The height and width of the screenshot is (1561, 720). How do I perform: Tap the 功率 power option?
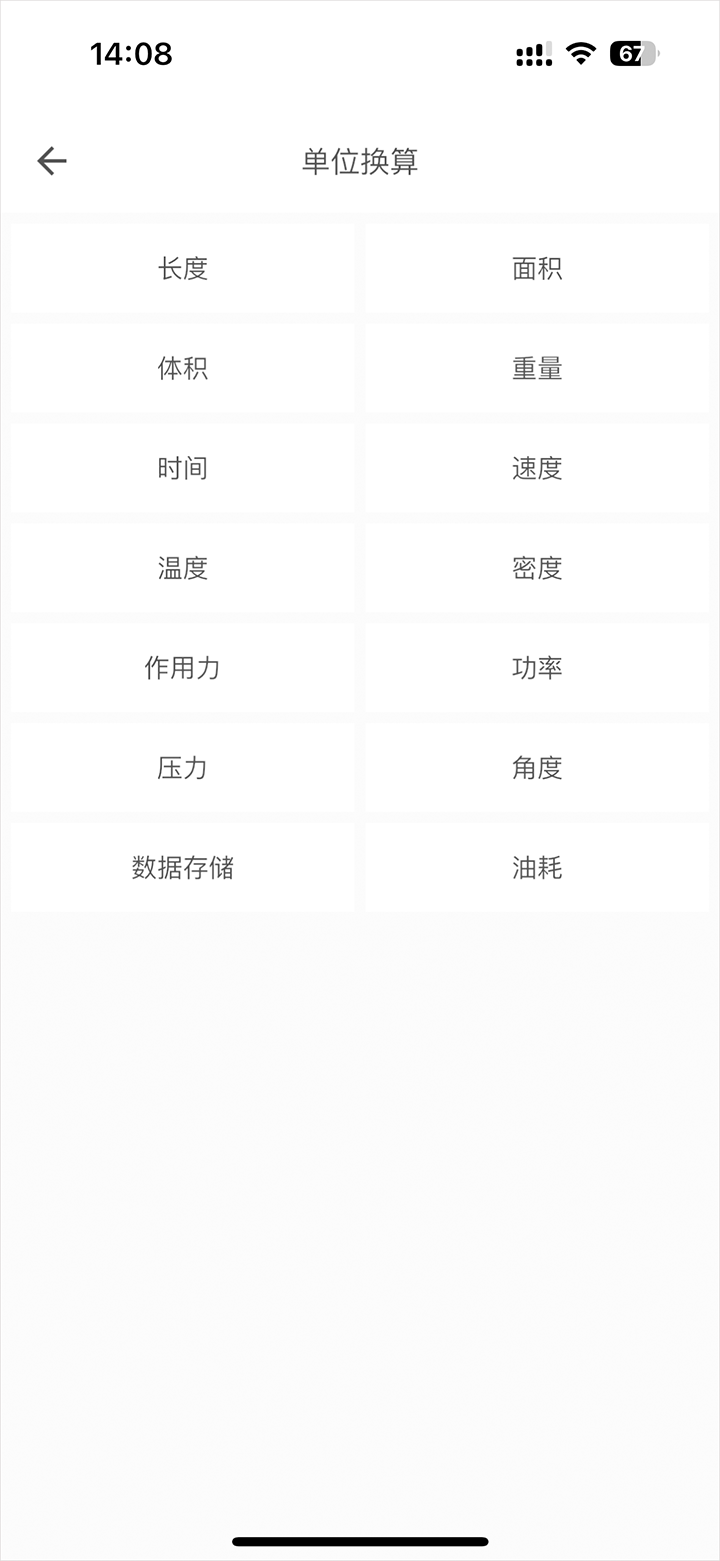pos(537,668)
